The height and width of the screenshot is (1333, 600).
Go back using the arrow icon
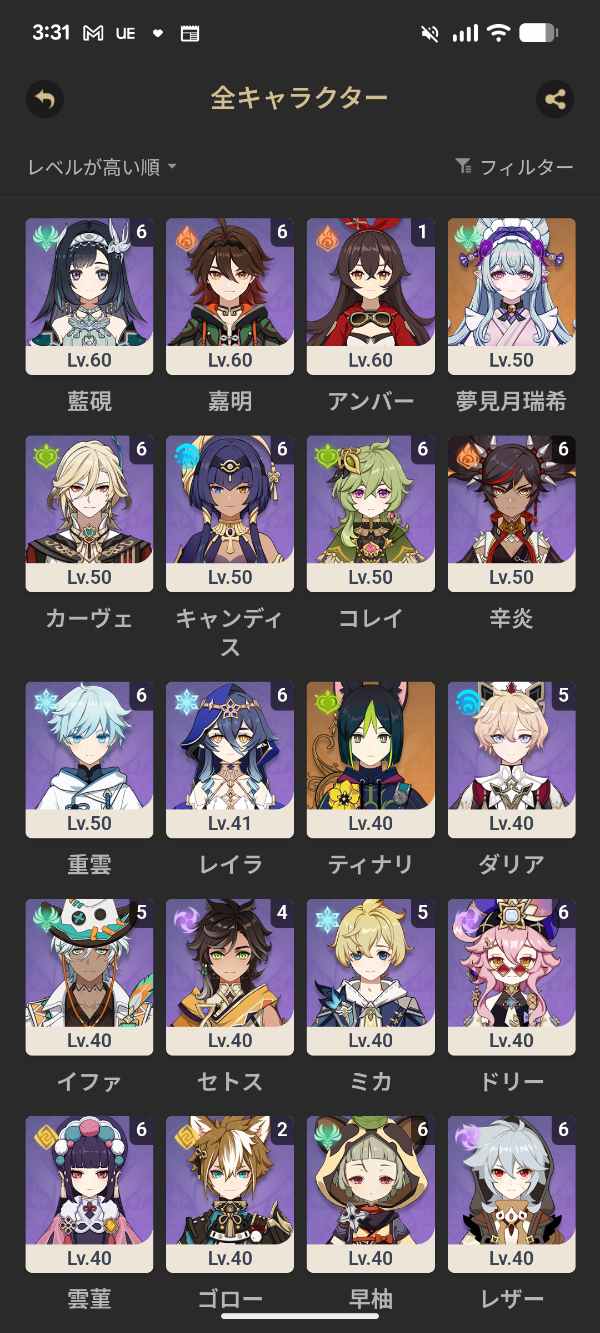coord(44,99)
